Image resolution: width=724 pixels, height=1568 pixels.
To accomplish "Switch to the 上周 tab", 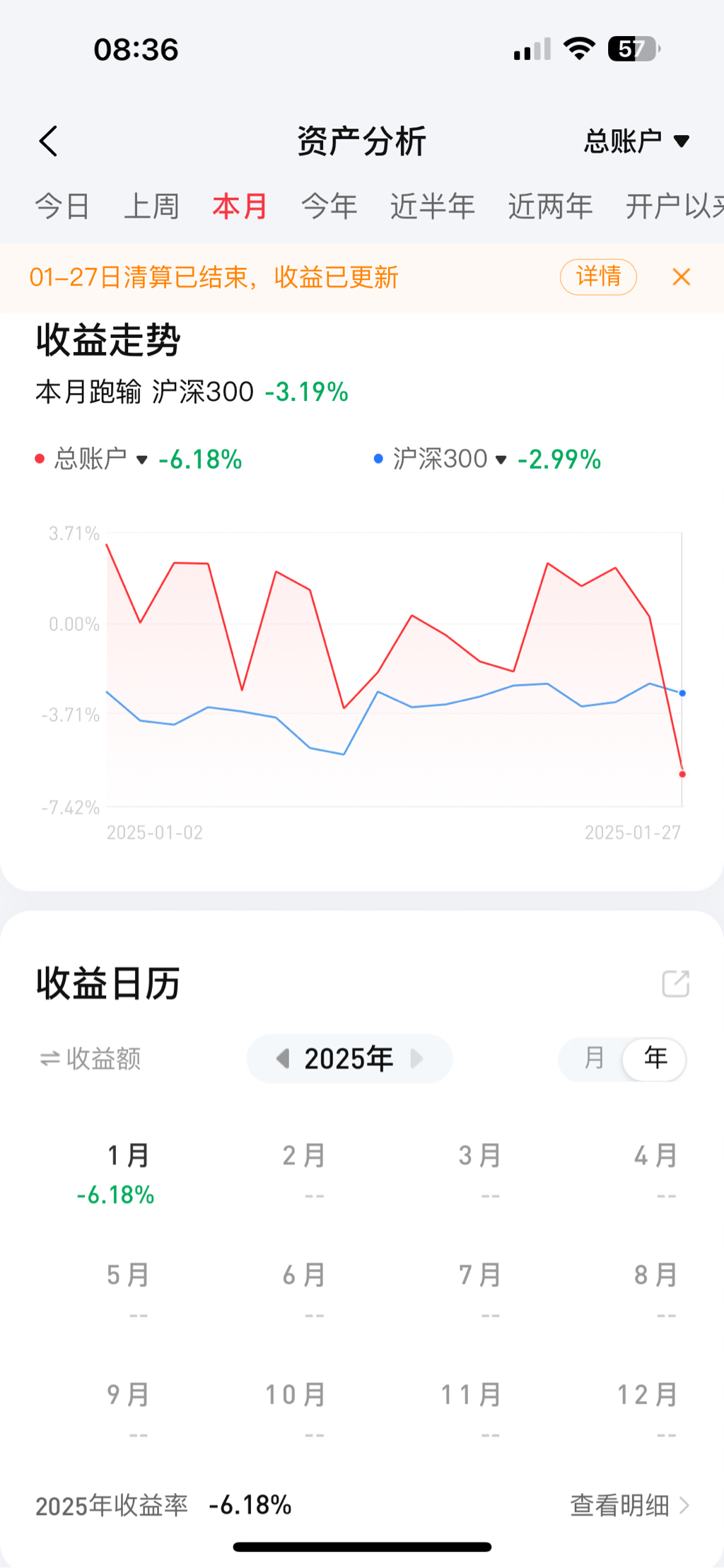I will [x=151, y=206].
